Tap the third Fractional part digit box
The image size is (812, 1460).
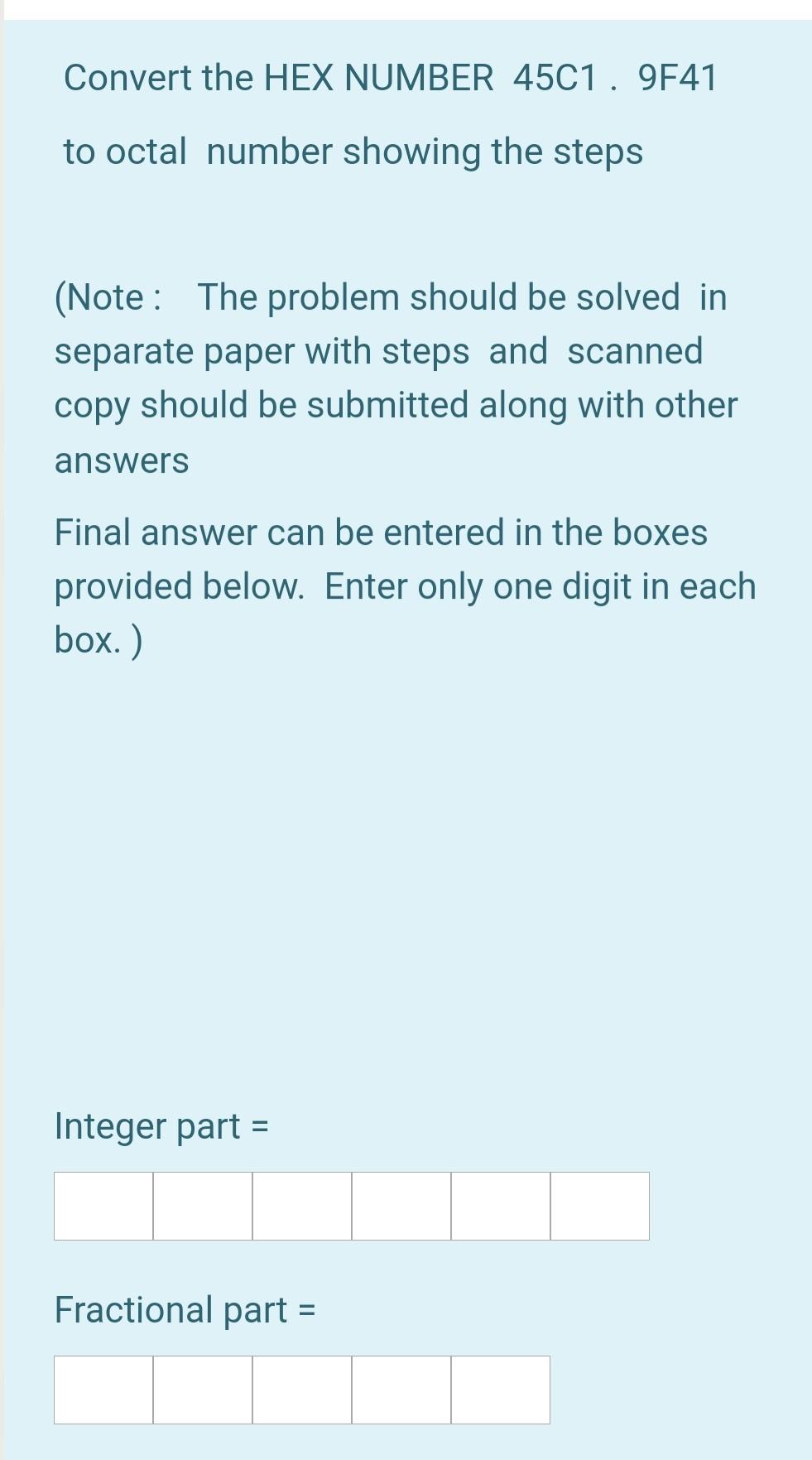[x=302, y=1390]
